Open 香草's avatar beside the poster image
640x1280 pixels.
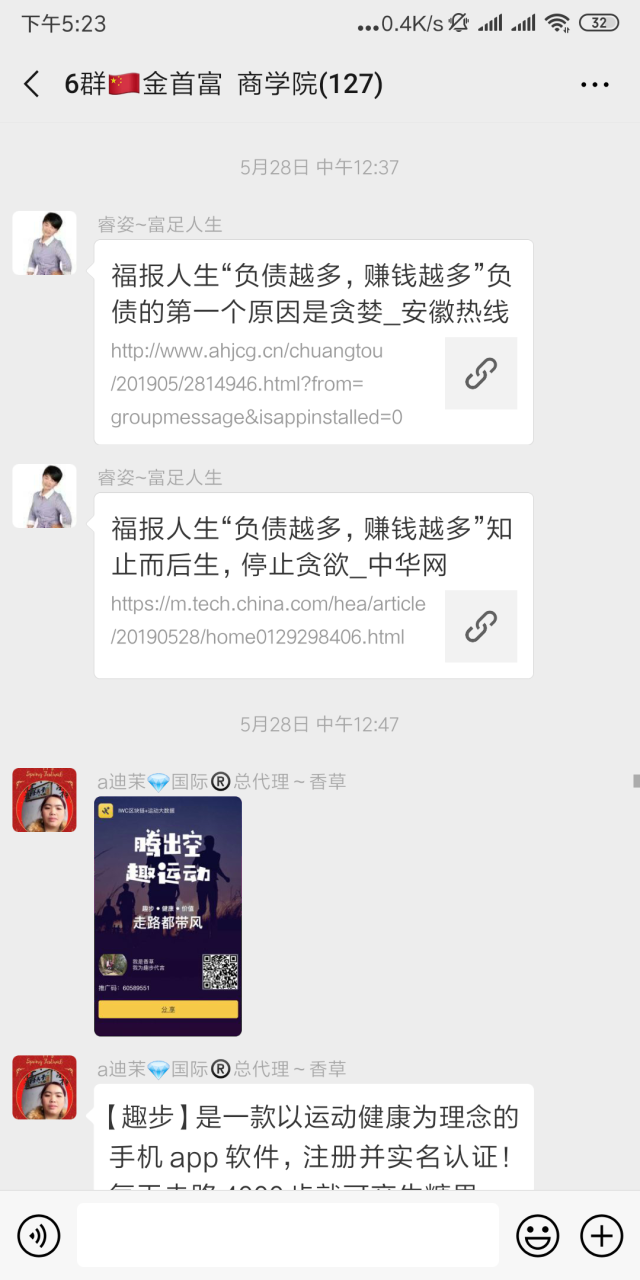coord(44,800)
